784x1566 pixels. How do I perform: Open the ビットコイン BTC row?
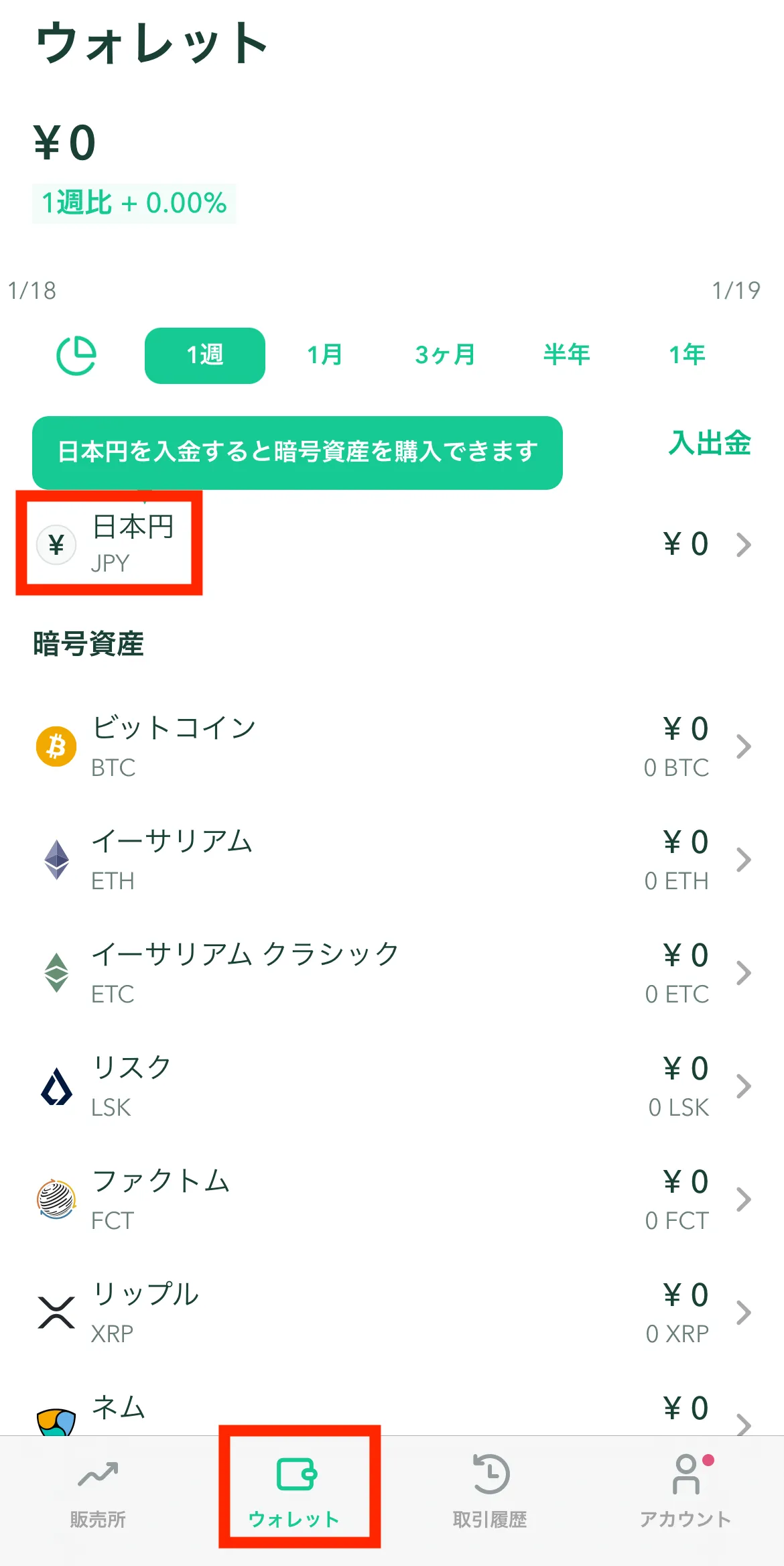pyautogui.click(x=392, y=746)
